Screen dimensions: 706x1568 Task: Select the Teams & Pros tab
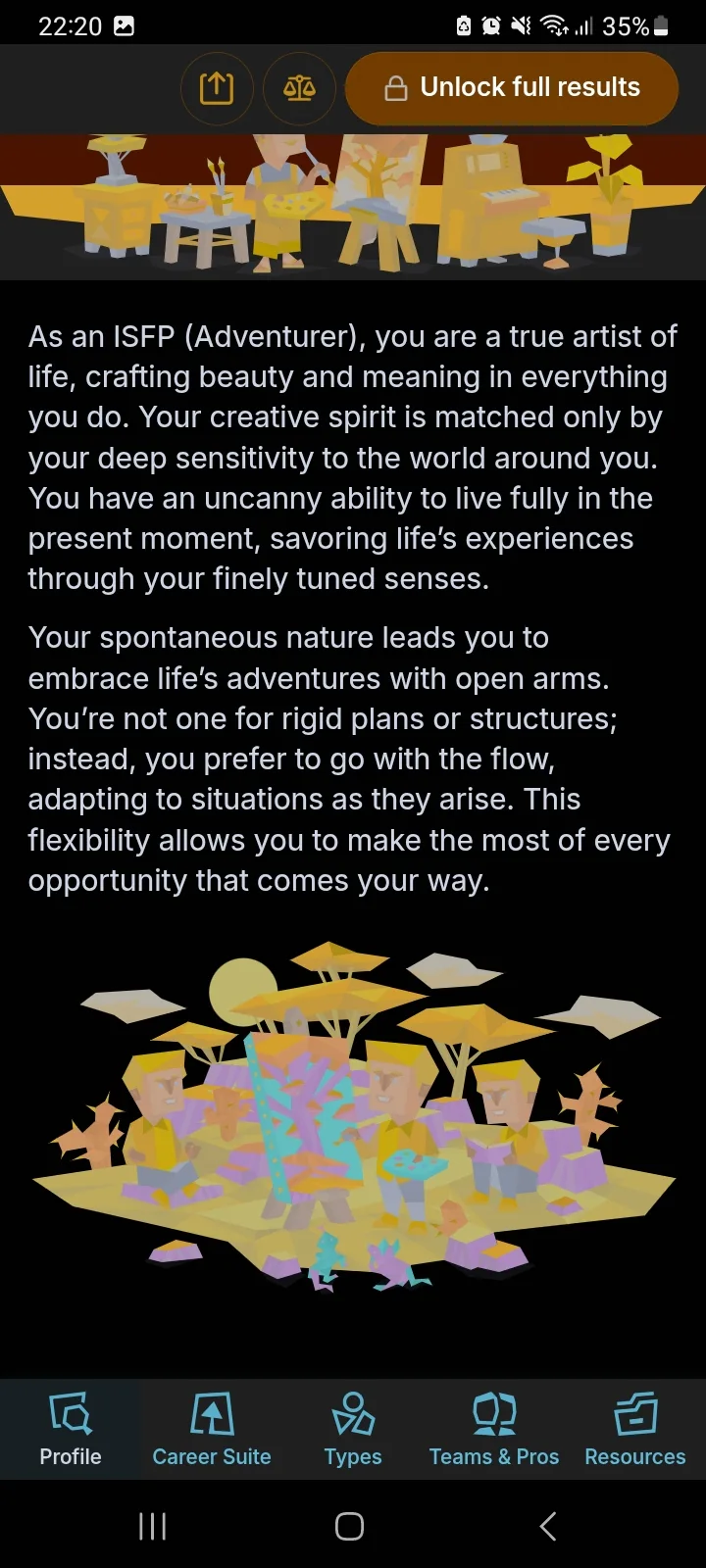[494, 1429]
